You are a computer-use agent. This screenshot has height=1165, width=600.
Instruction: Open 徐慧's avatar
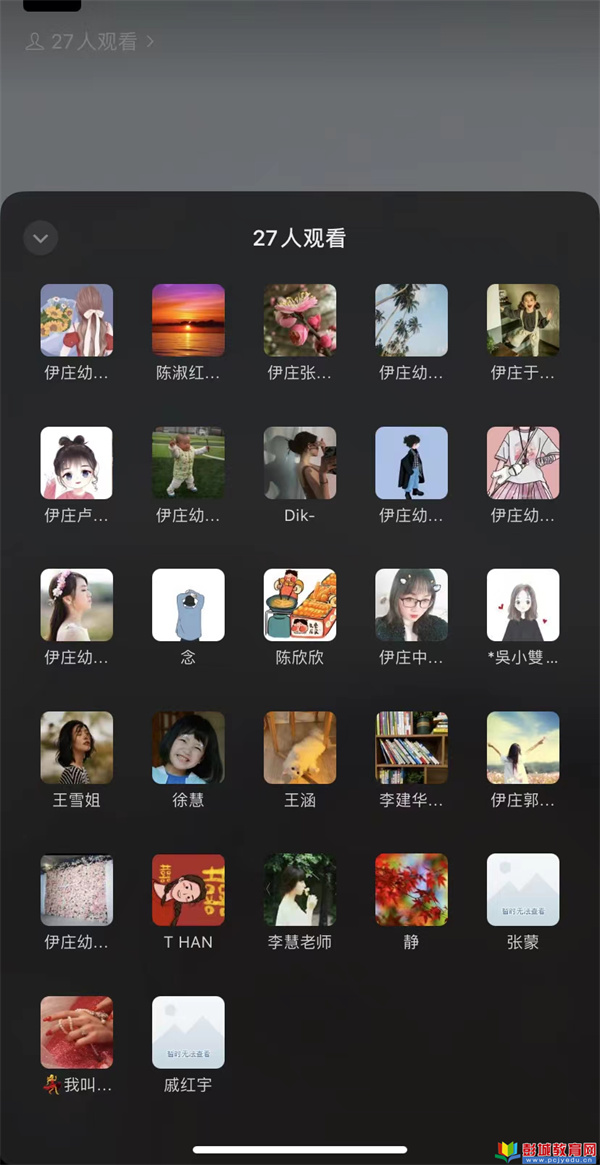[x=188, y=747]
